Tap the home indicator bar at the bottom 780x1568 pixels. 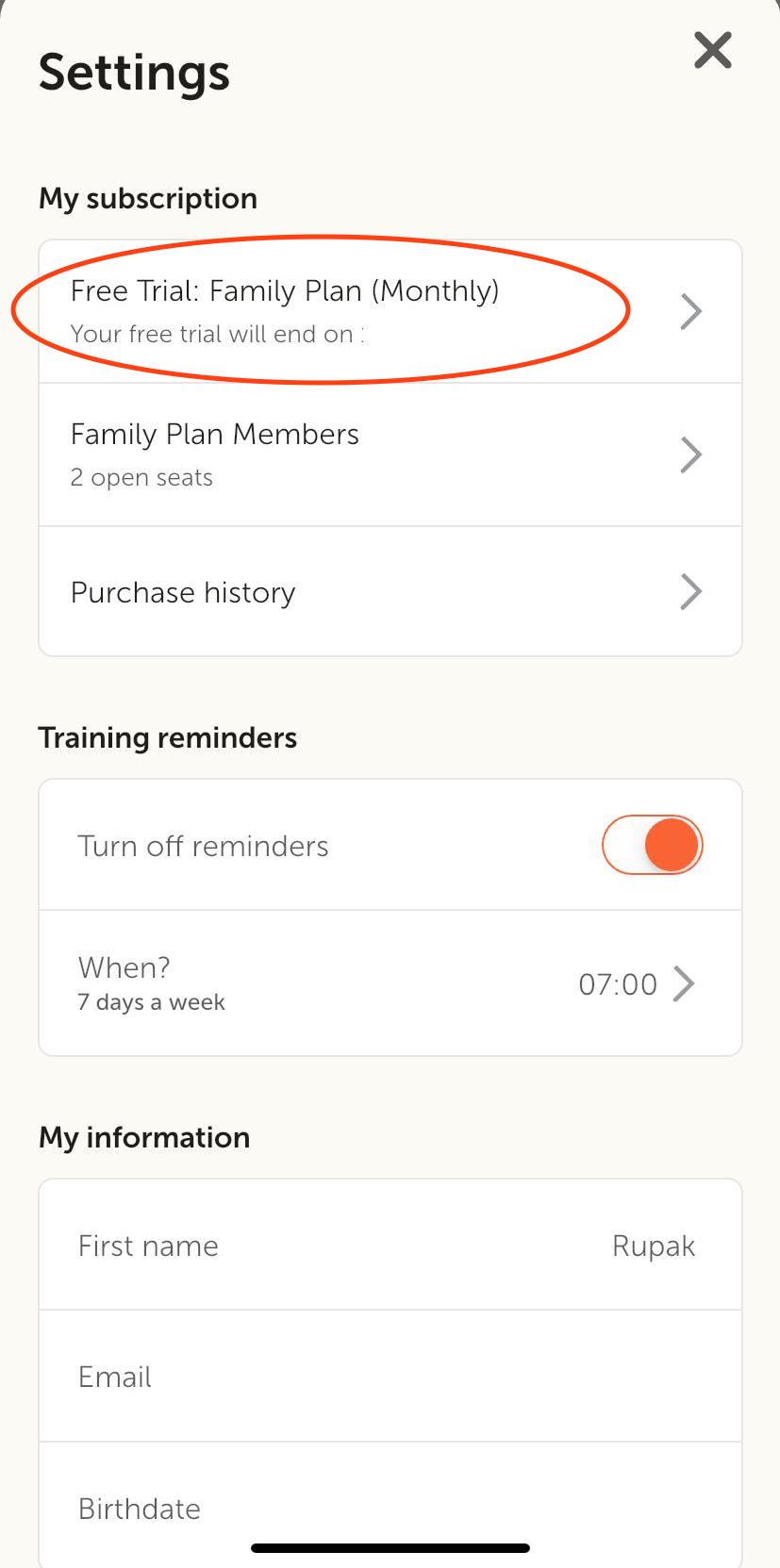(x=390, y=1546)
